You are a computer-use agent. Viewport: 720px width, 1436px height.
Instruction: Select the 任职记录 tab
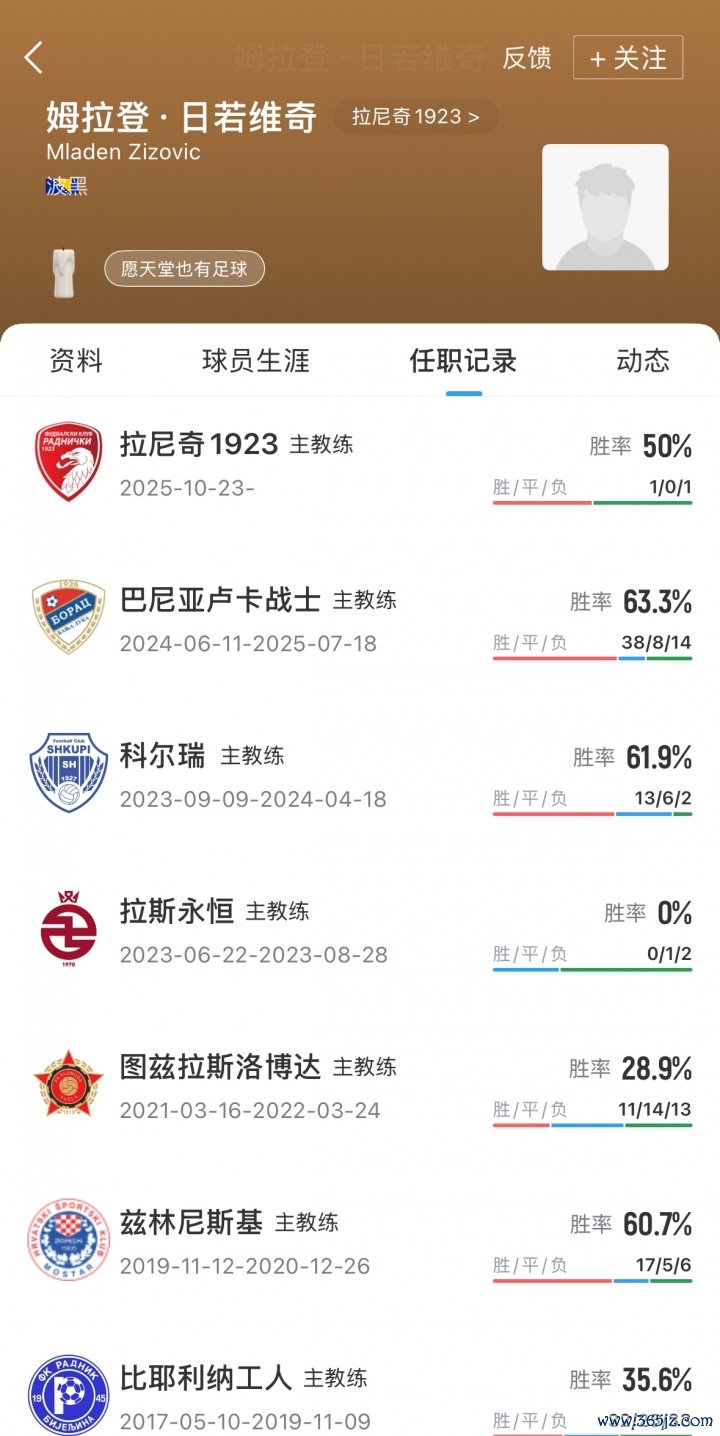point(463,361)
